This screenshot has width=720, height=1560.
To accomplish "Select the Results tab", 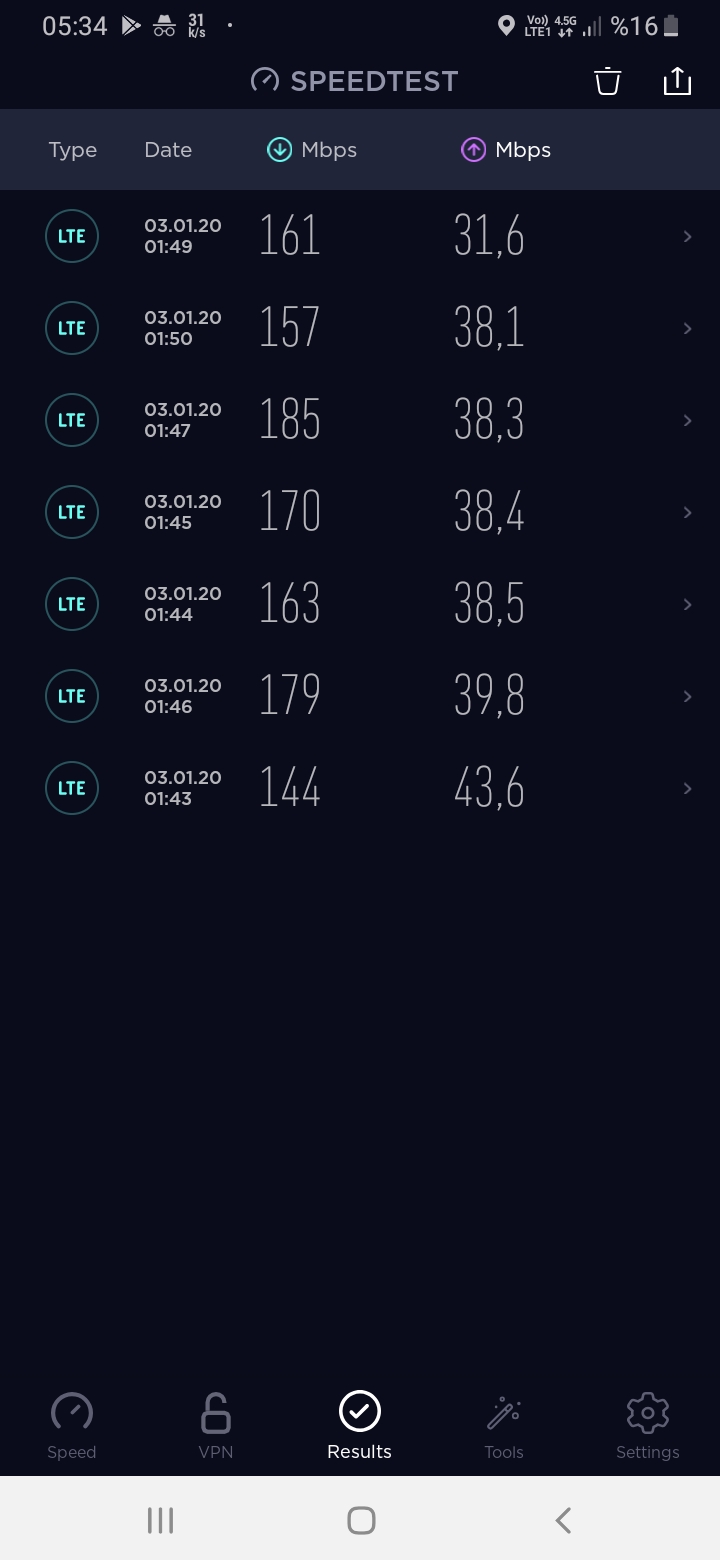I will tap(360, 1426).
